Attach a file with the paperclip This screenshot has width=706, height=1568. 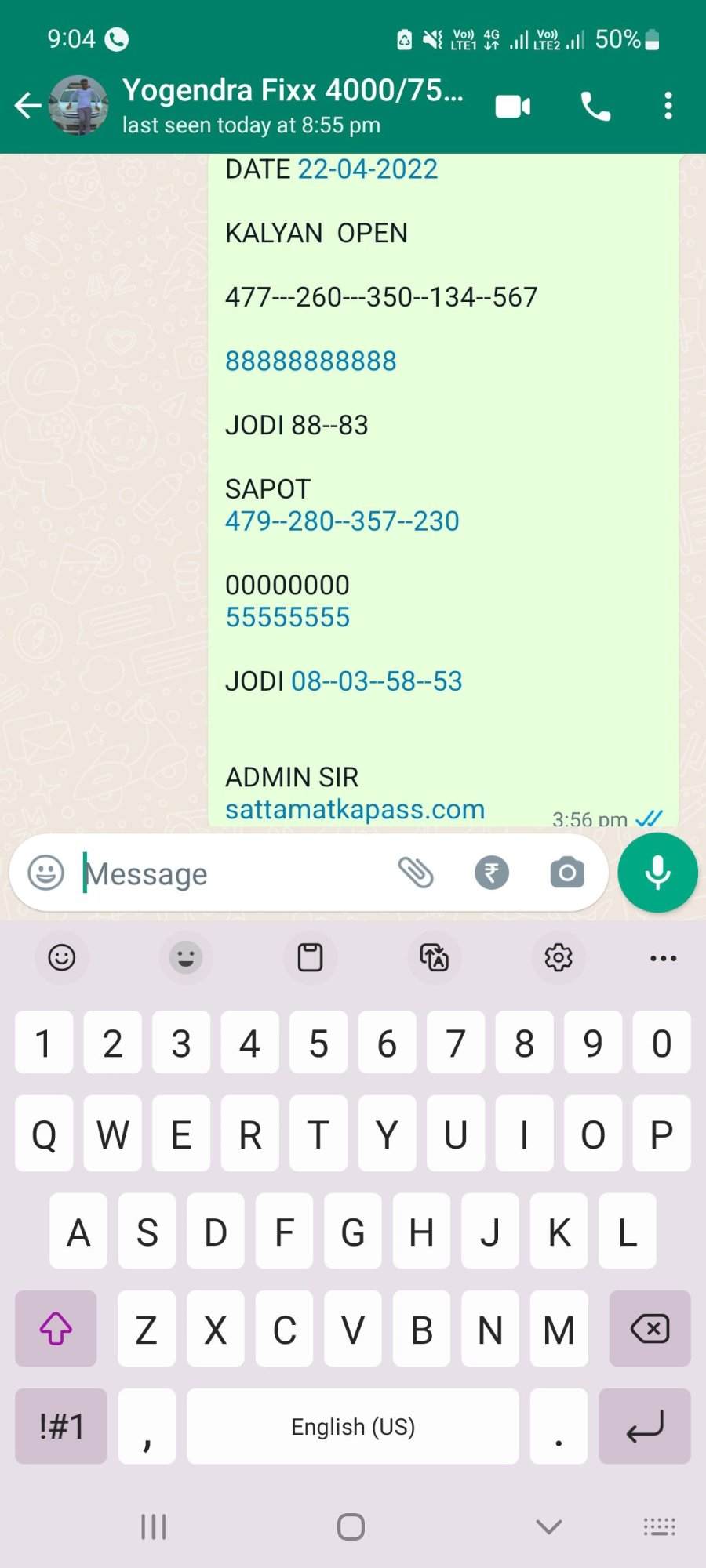coord(416,873)
